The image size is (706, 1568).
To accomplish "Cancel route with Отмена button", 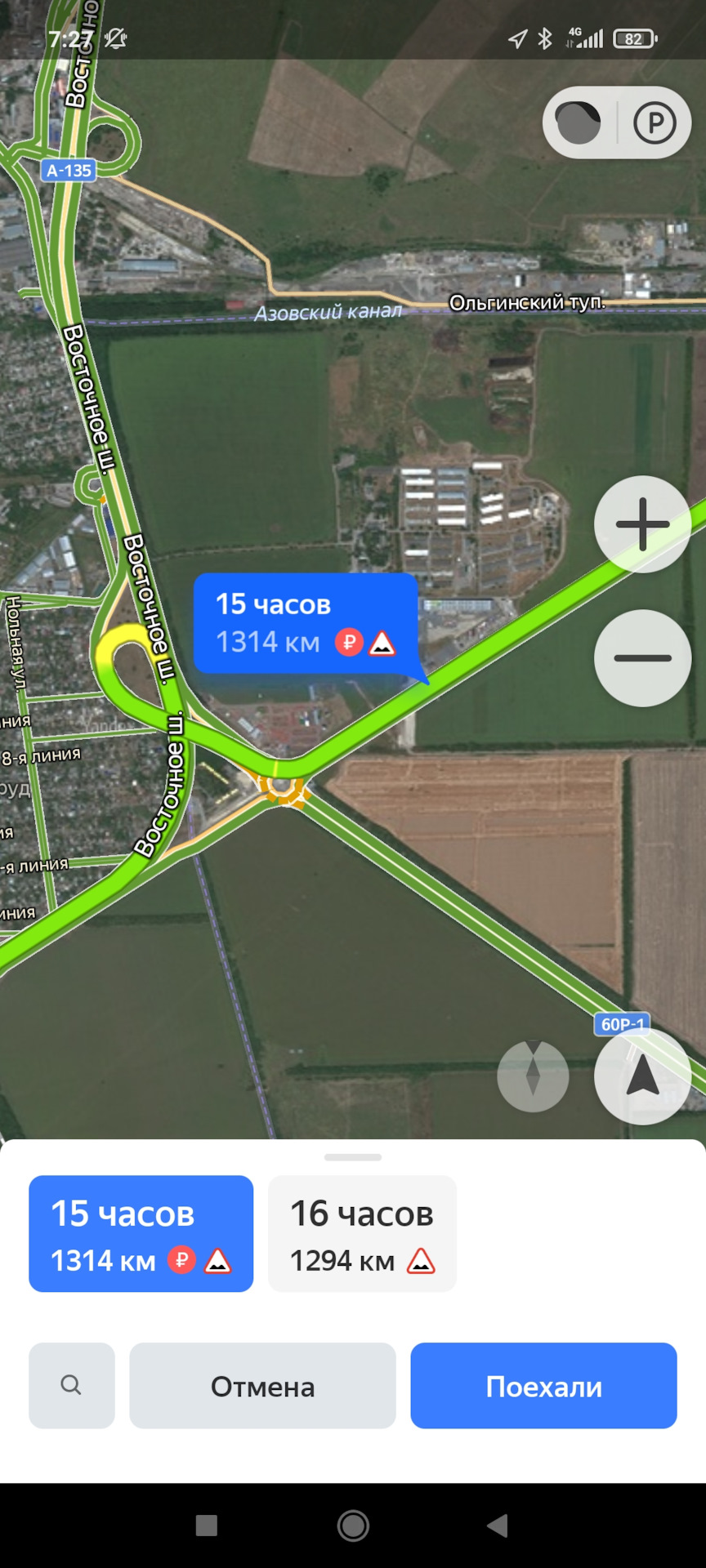I will coord(262,1385).
